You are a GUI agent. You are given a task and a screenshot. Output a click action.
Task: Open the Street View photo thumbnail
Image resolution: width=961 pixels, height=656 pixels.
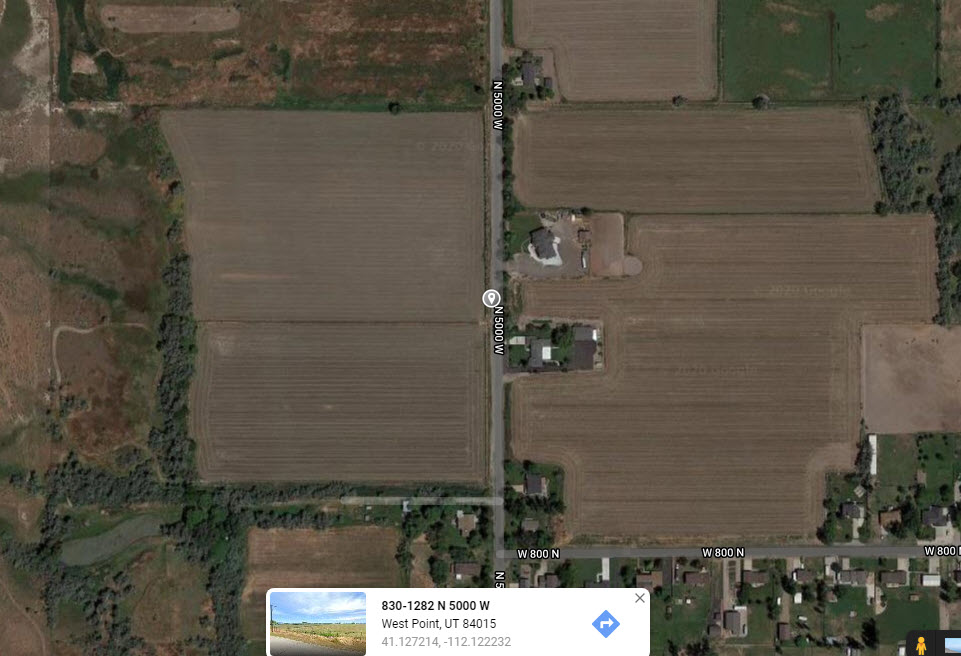tap(318, 623)
